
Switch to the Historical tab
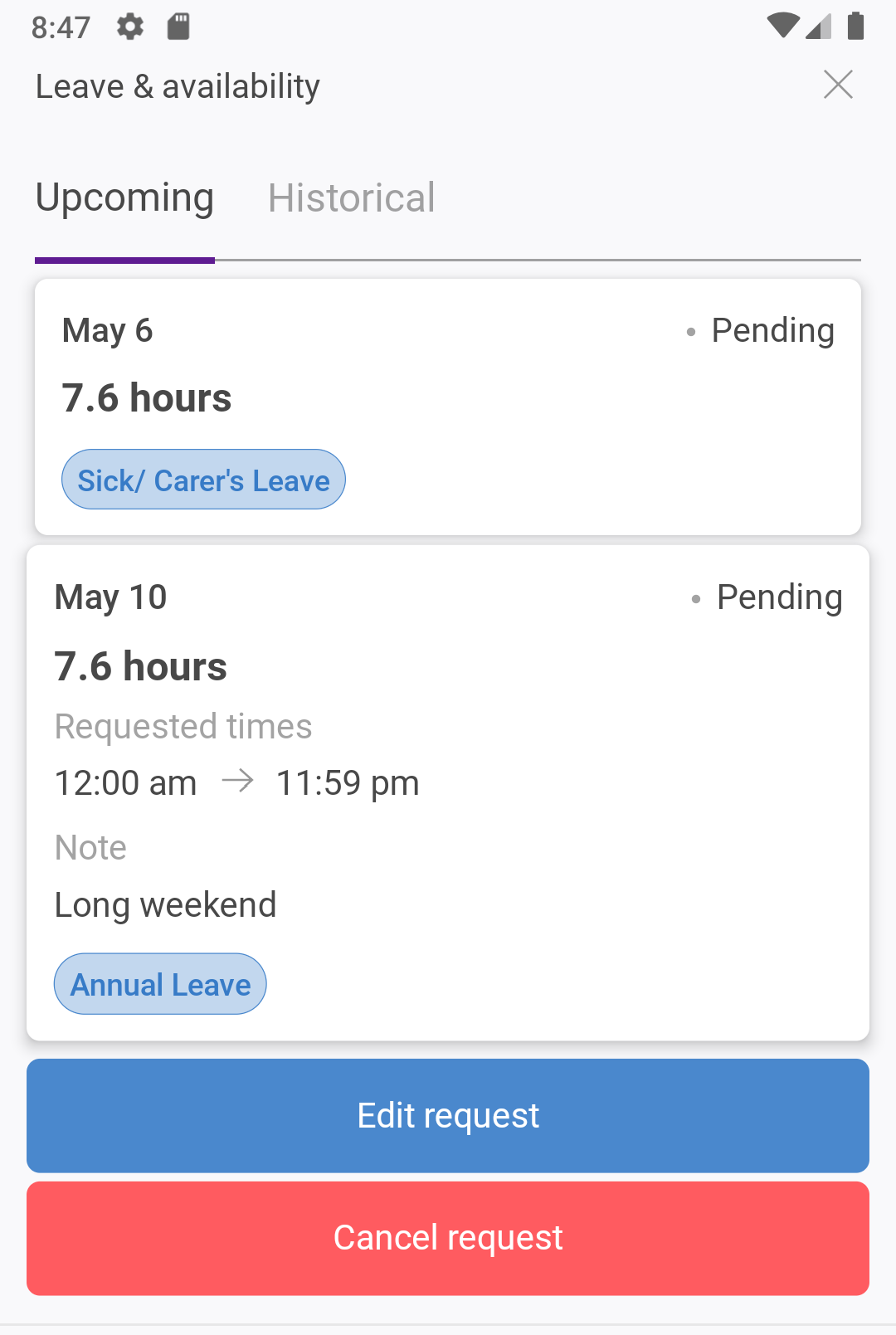tap(351, 198)
